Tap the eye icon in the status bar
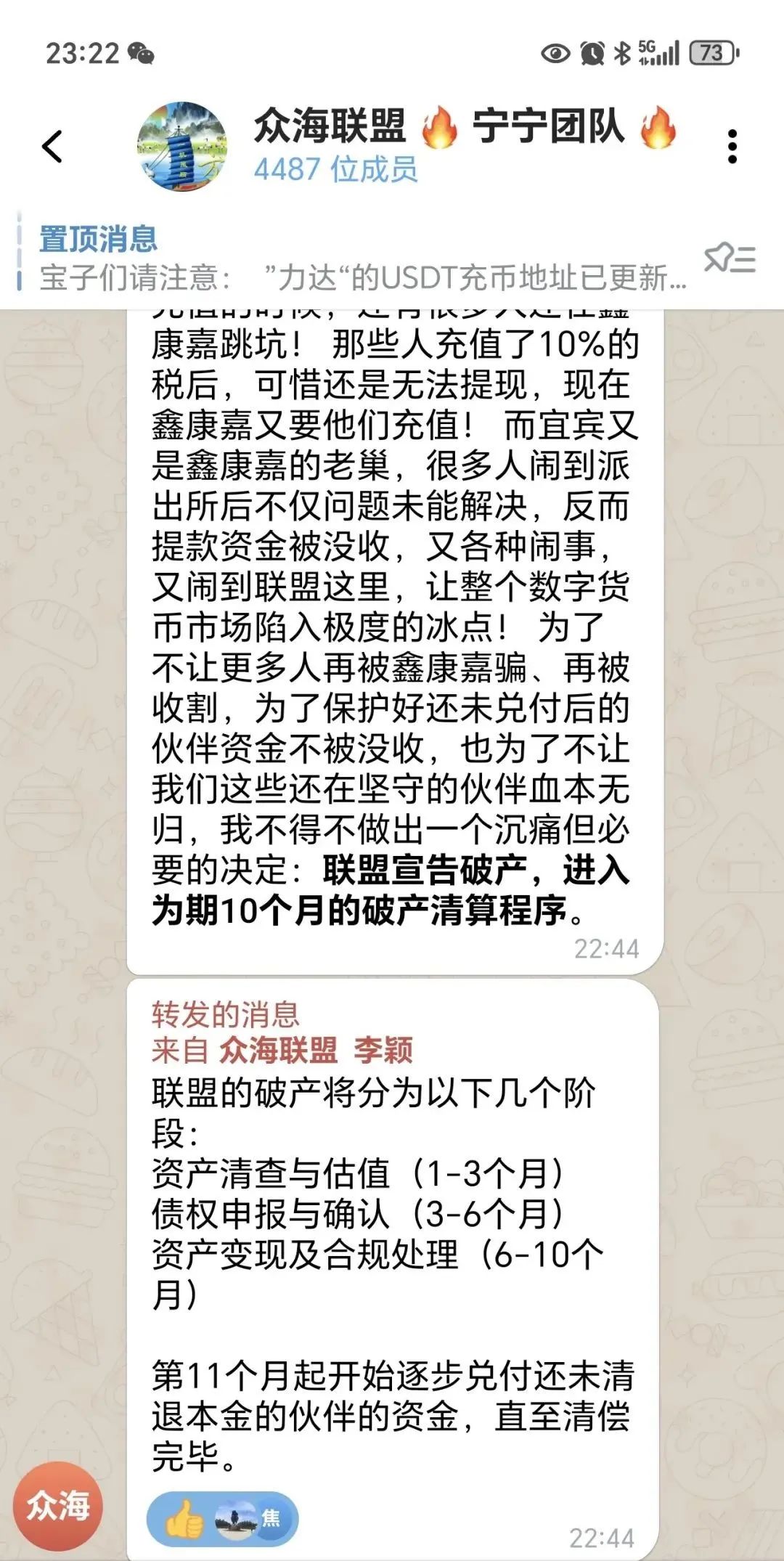This screenshot has height=1561, width=784. click(x=555, y=52)
